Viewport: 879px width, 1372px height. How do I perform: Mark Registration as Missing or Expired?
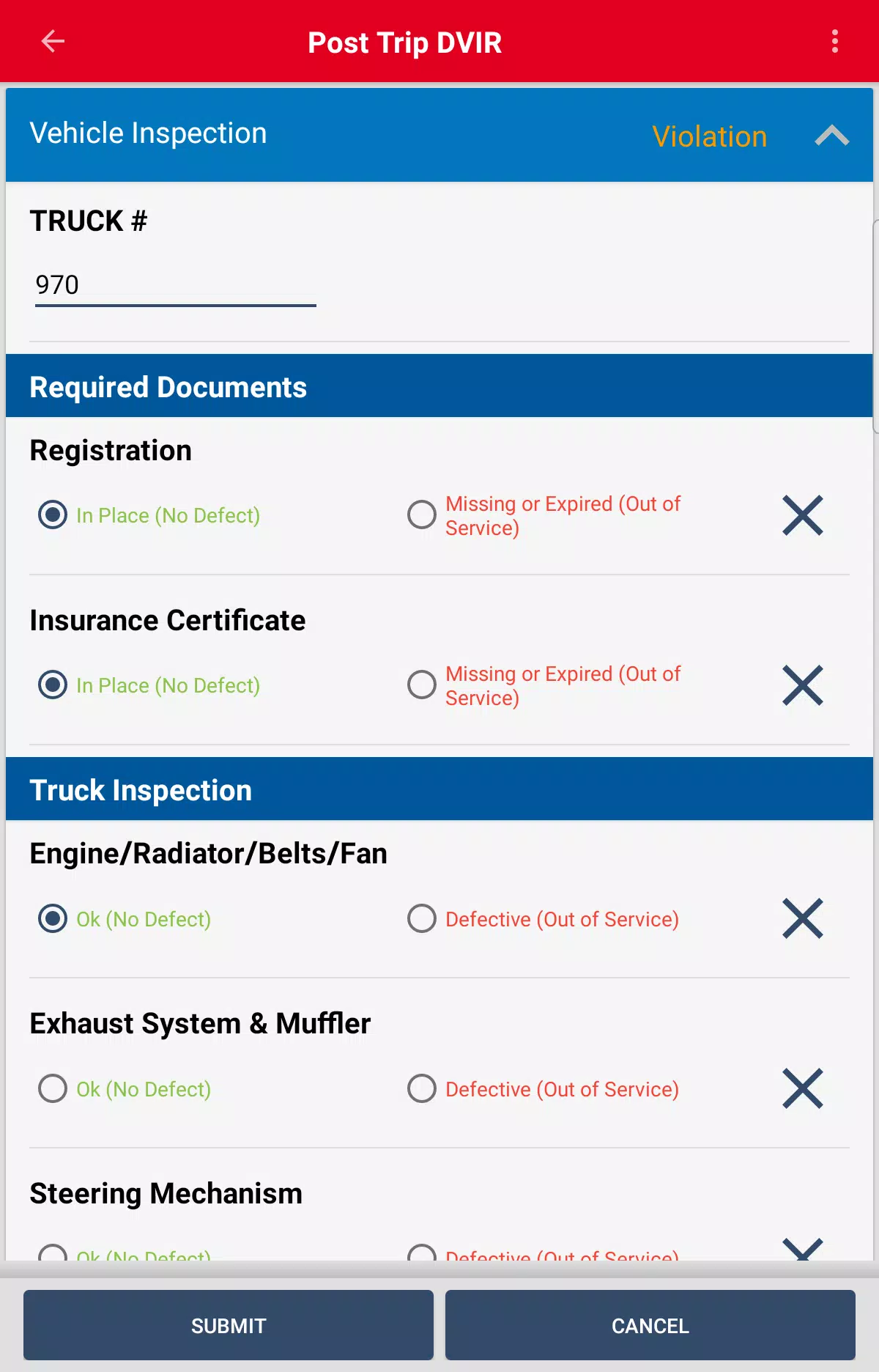pyautogui.click(x=422, y=515)
